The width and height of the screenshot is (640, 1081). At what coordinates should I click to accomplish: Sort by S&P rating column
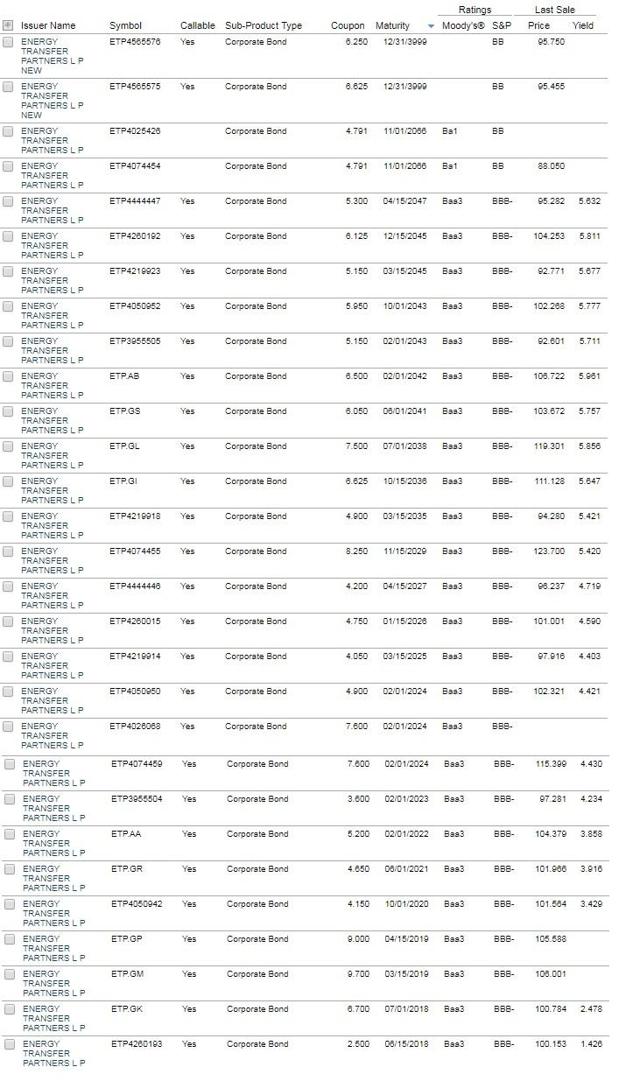pyautogui.click(x=502, y=26)
